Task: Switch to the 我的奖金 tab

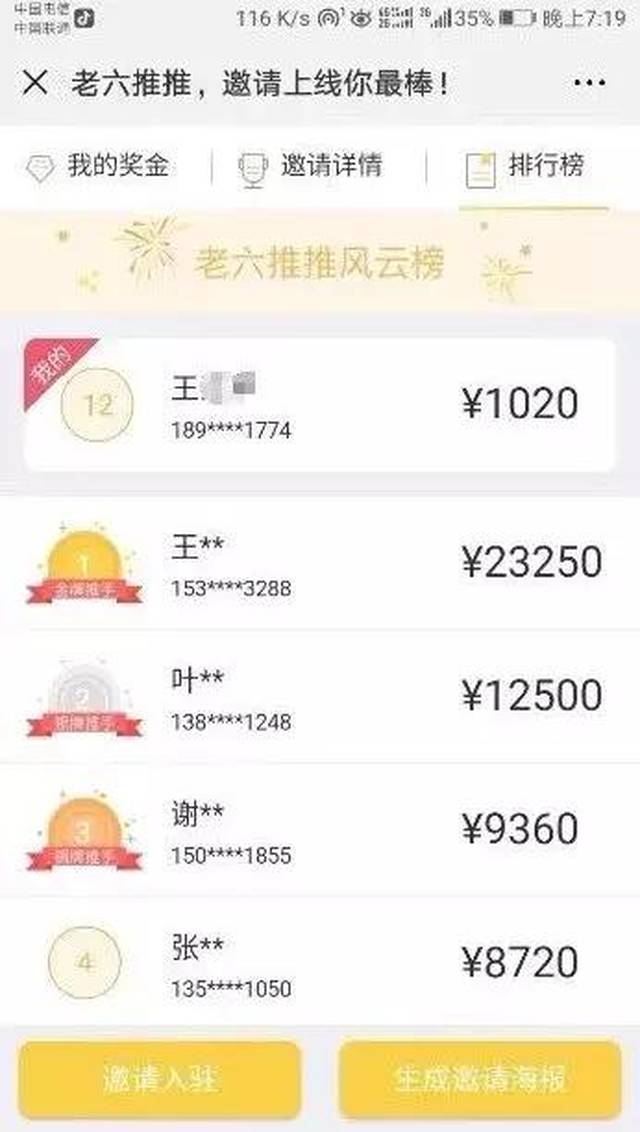Action: pos(100,167)
